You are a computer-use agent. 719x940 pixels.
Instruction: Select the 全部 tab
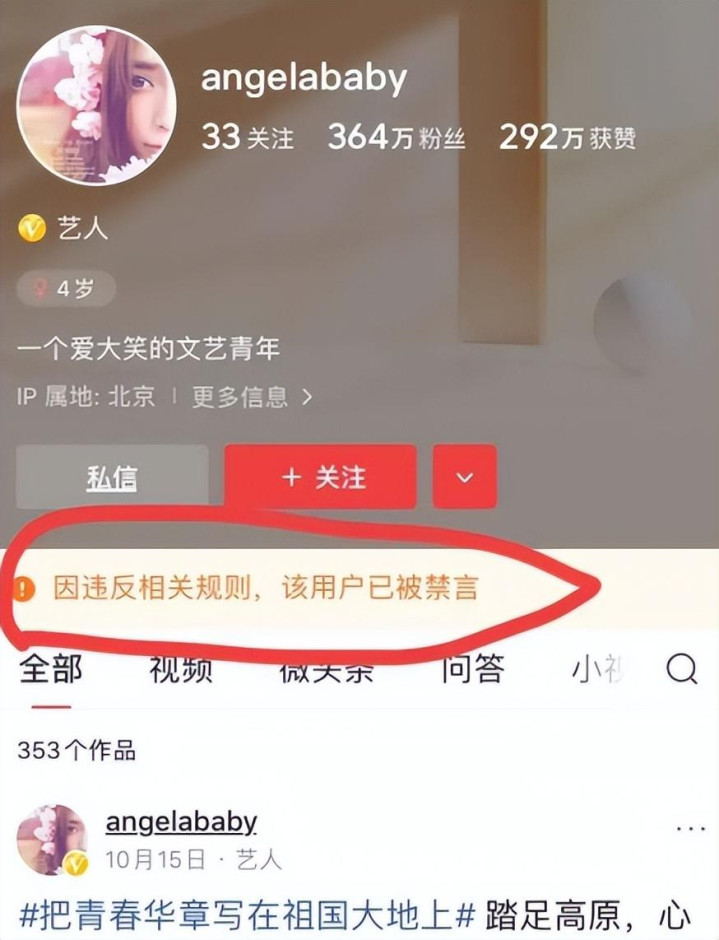[50, 670]
